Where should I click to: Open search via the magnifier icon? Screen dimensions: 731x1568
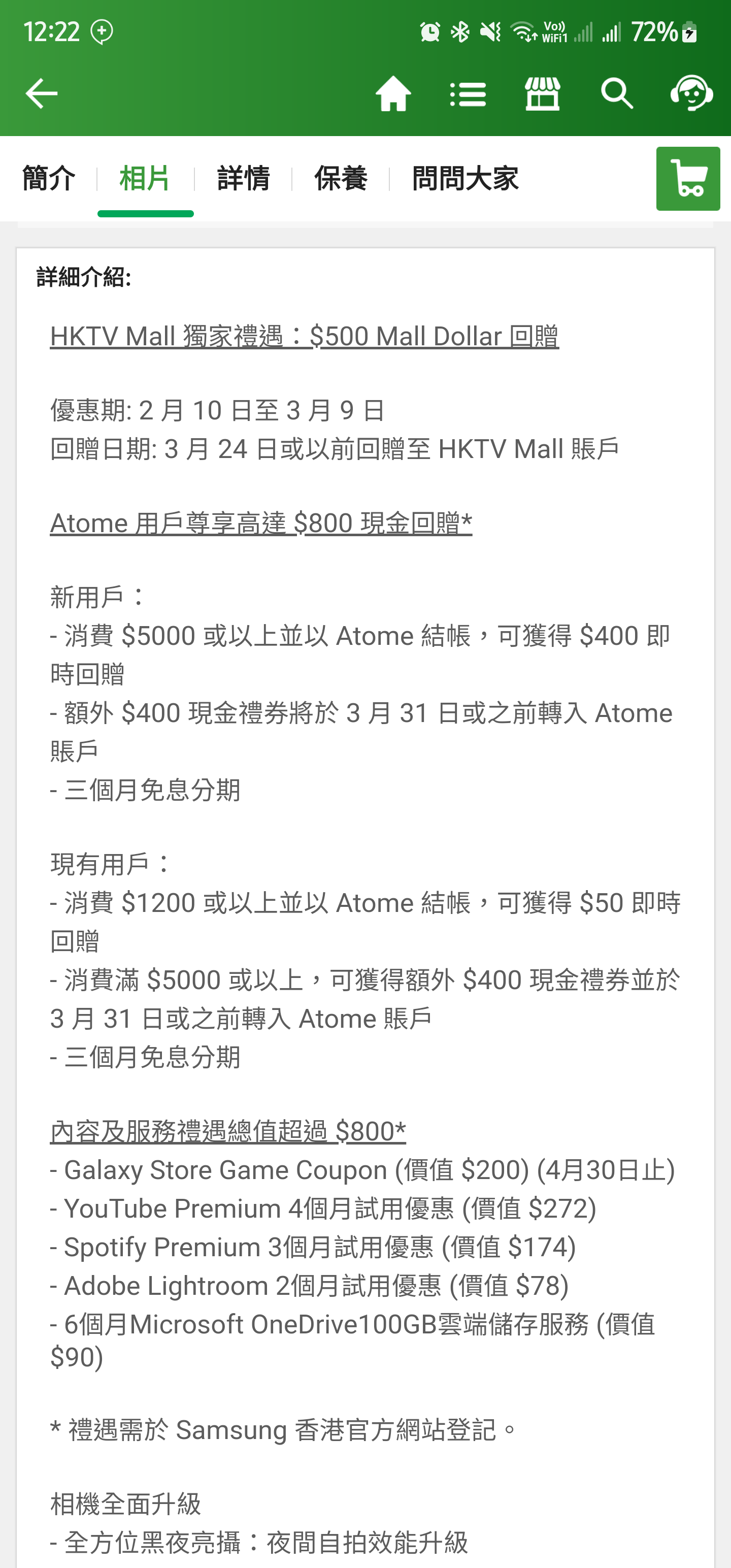coord(617,93)
